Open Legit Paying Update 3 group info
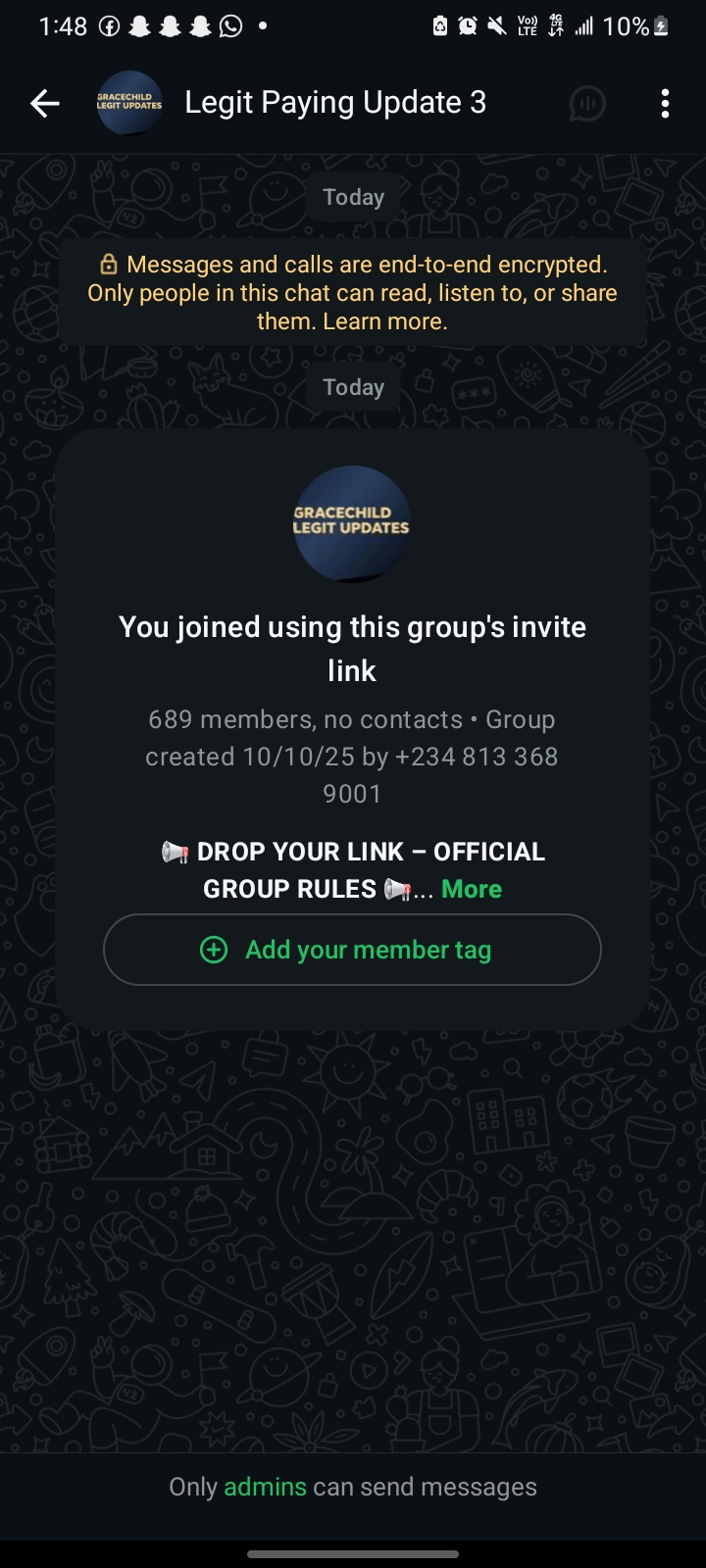The height and width of the screenshot is (1568, 706). pos(335,103)
